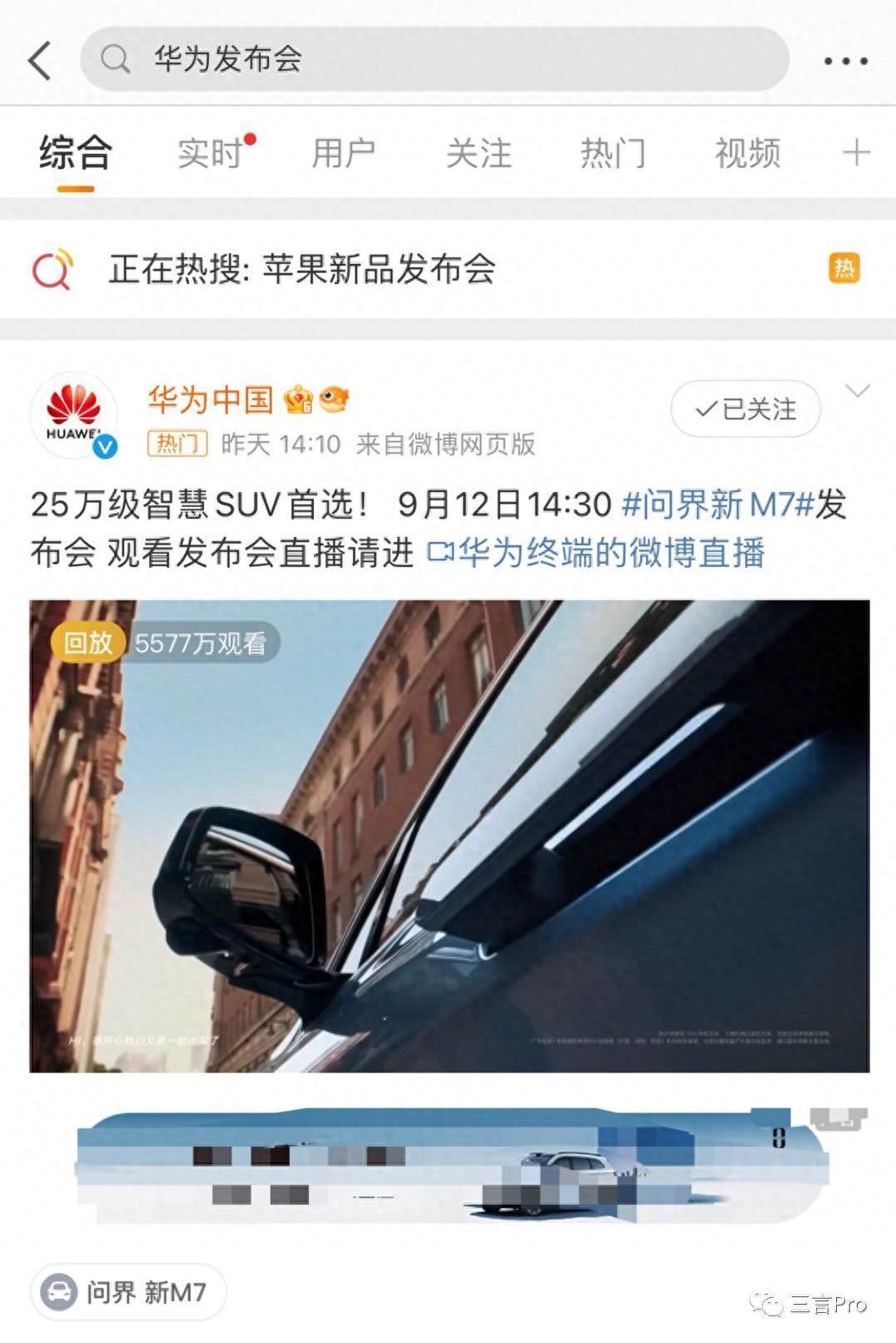896x1343 pixels.
Task: Open the three-dot overflow menu
Action: click(845, 61)
